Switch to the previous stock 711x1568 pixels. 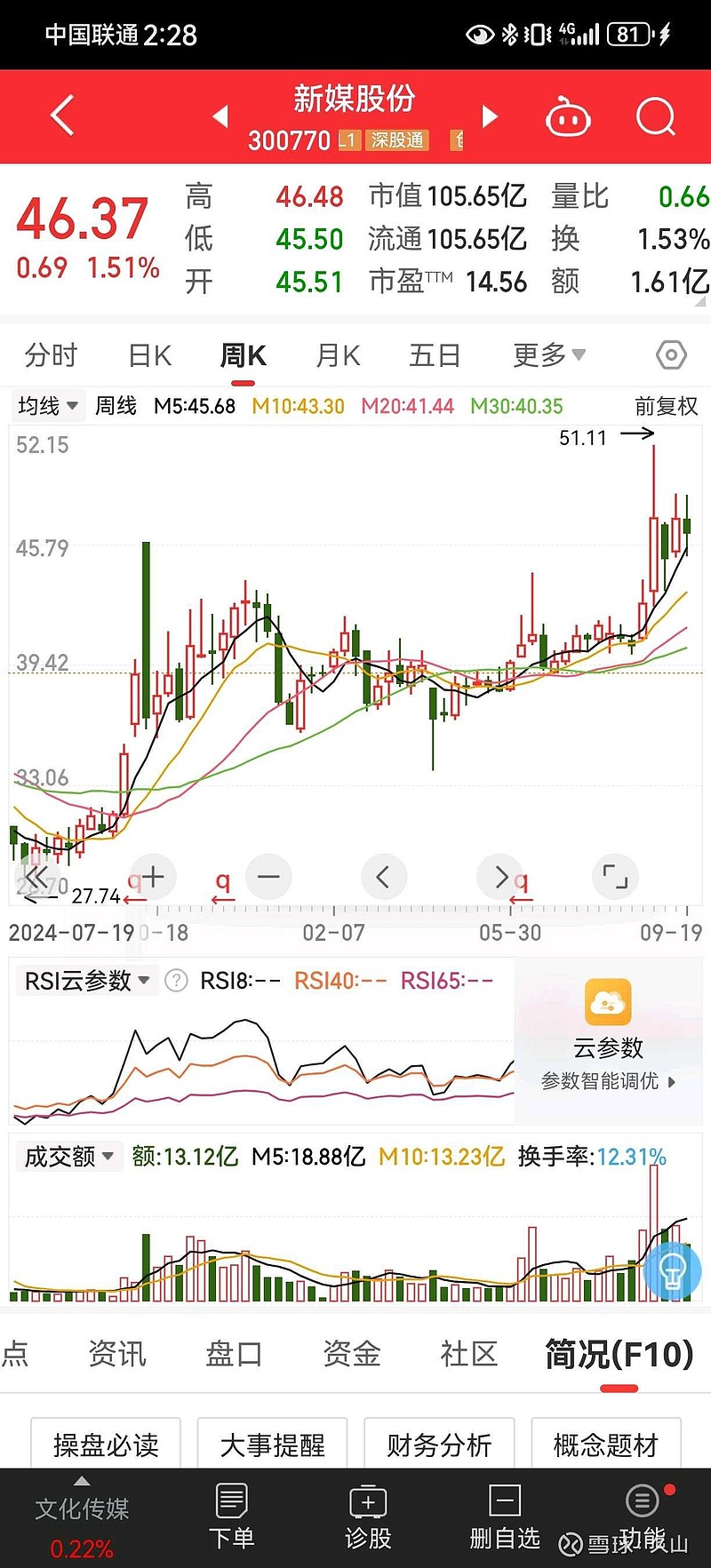point(220,116)
